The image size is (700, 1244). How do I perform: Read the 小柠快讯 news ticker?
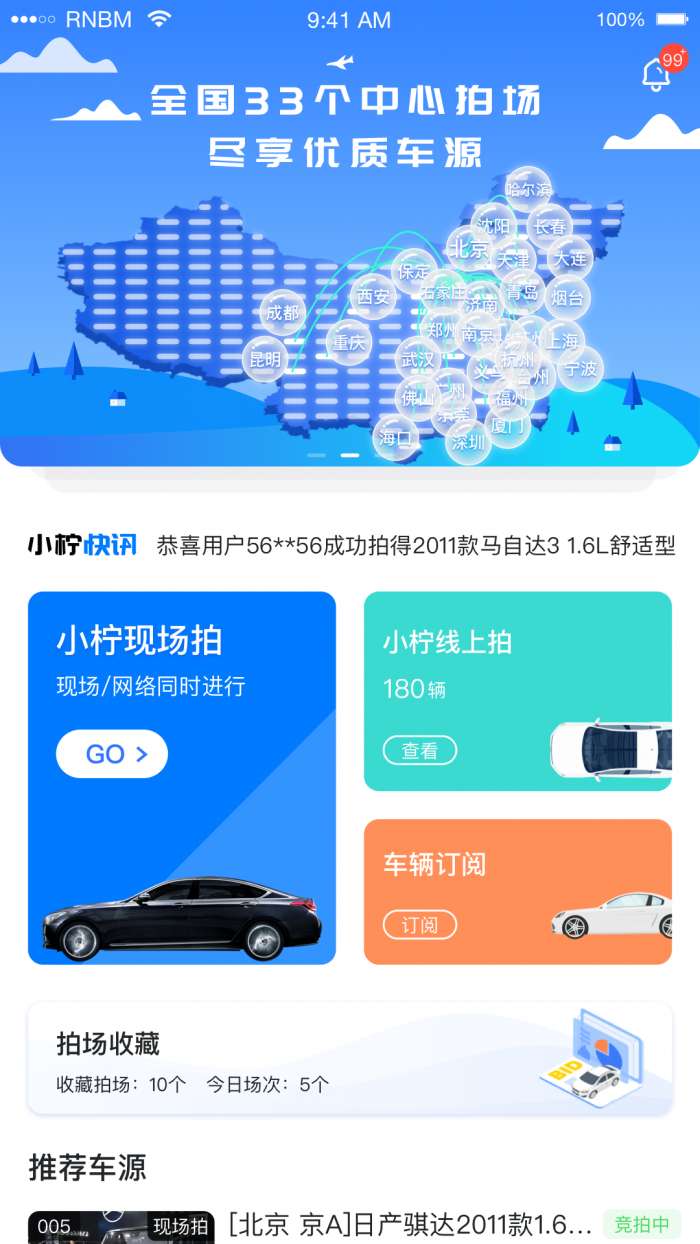click(x=416, y=546)
